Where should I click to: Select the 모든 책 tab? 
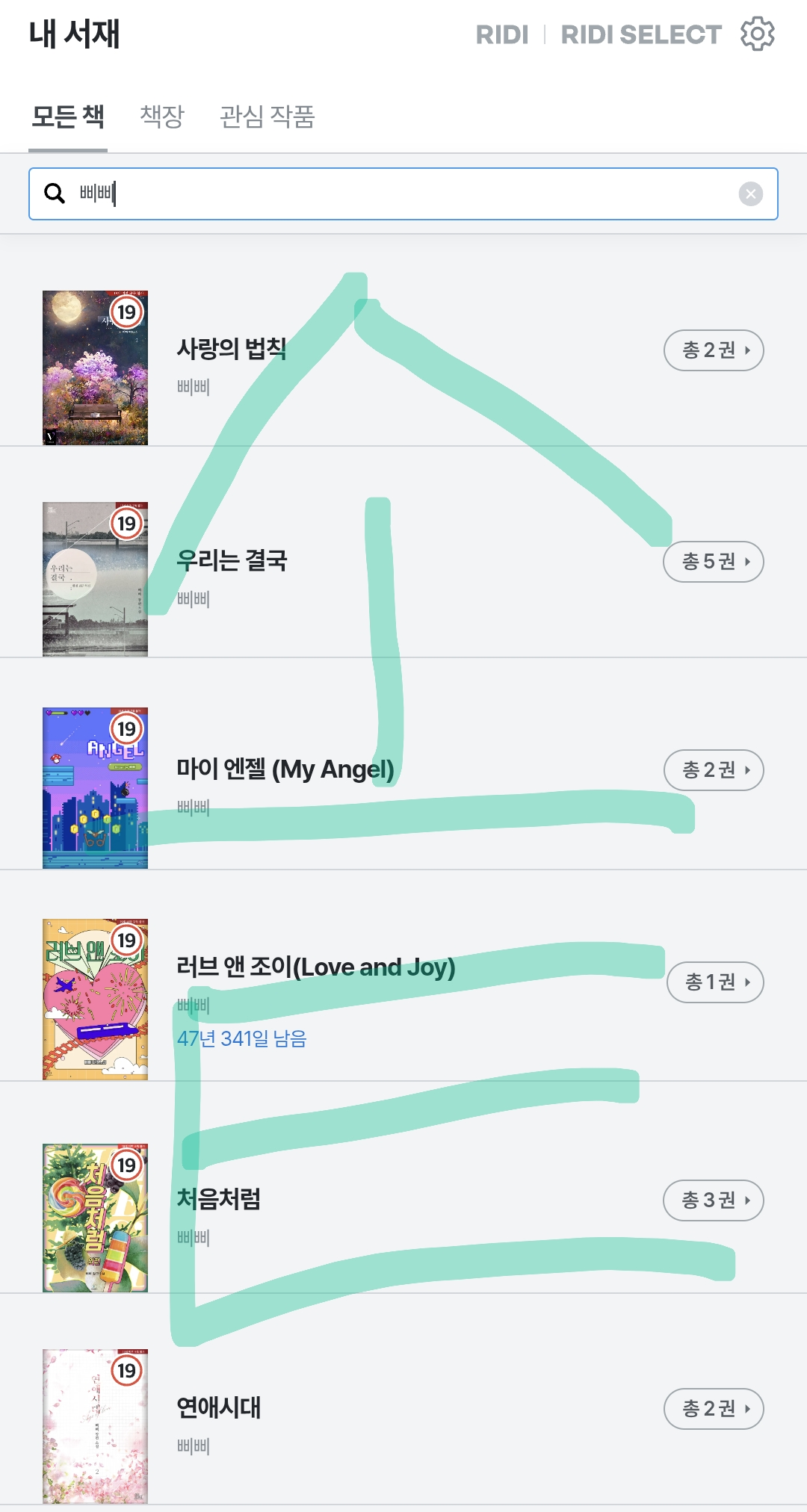coord(68,117)
